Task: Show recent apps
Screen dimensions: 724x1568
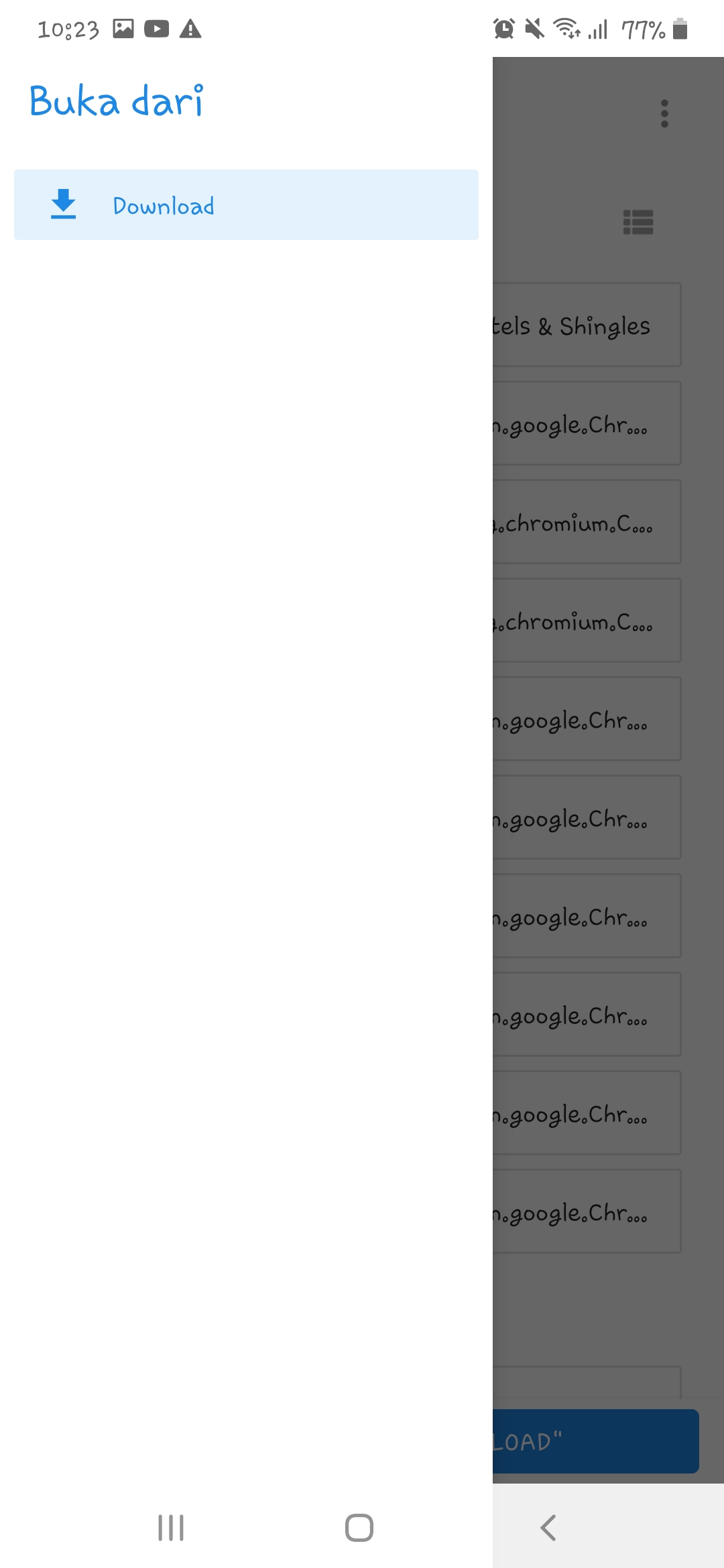Action: (171, 1528)
